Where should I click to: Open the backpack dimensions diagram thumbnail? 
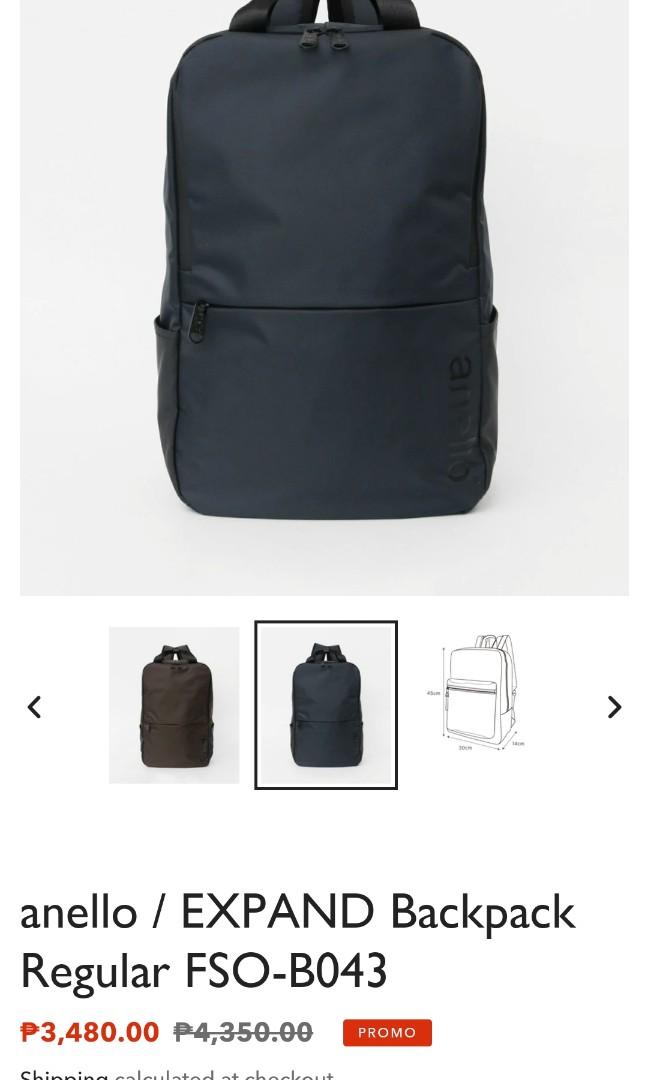click(478, 693)
